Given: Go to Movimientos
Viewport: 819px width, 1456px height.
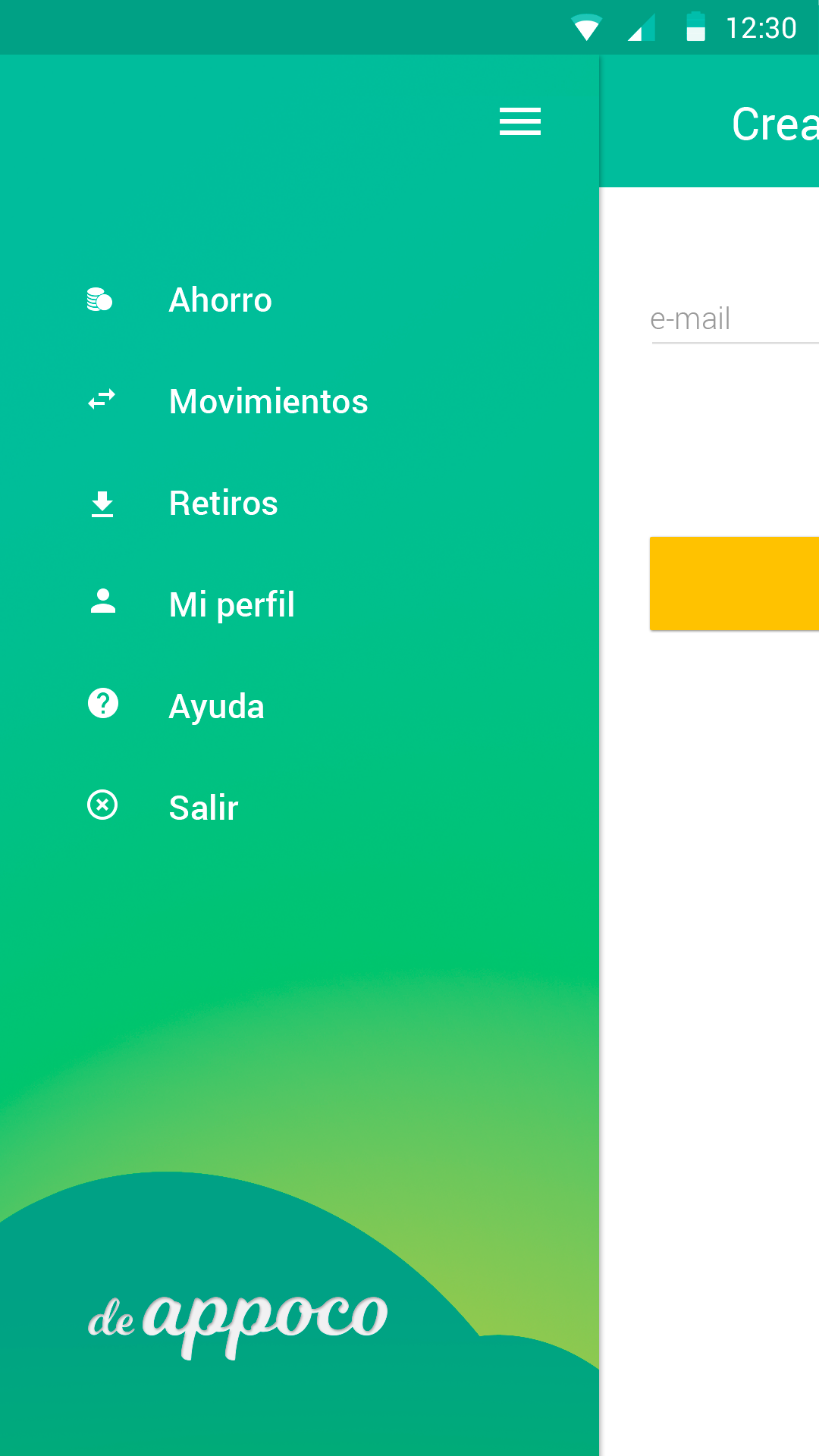Looking at the screenshot, I should 300,402.
